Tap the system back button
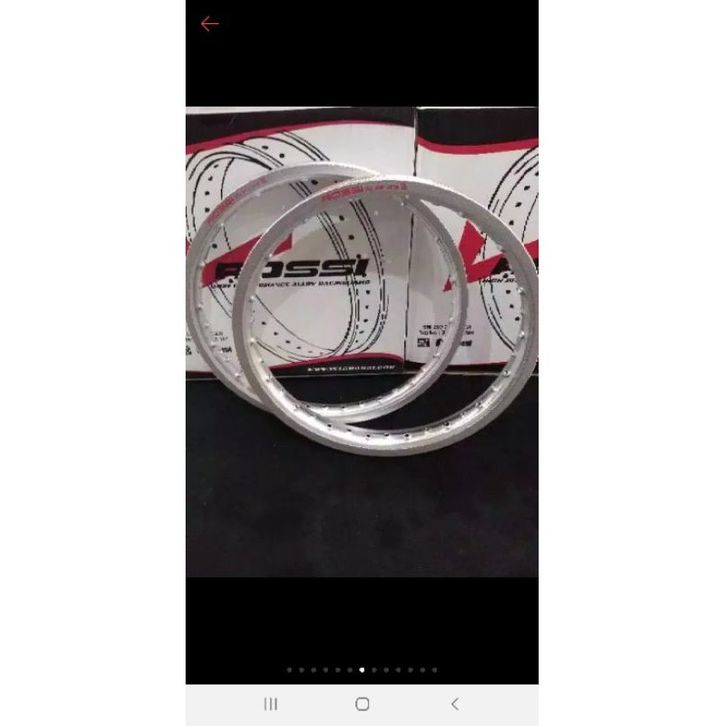Image resolution: width=726 pixels, height=726 pixels. pos(454,704)
